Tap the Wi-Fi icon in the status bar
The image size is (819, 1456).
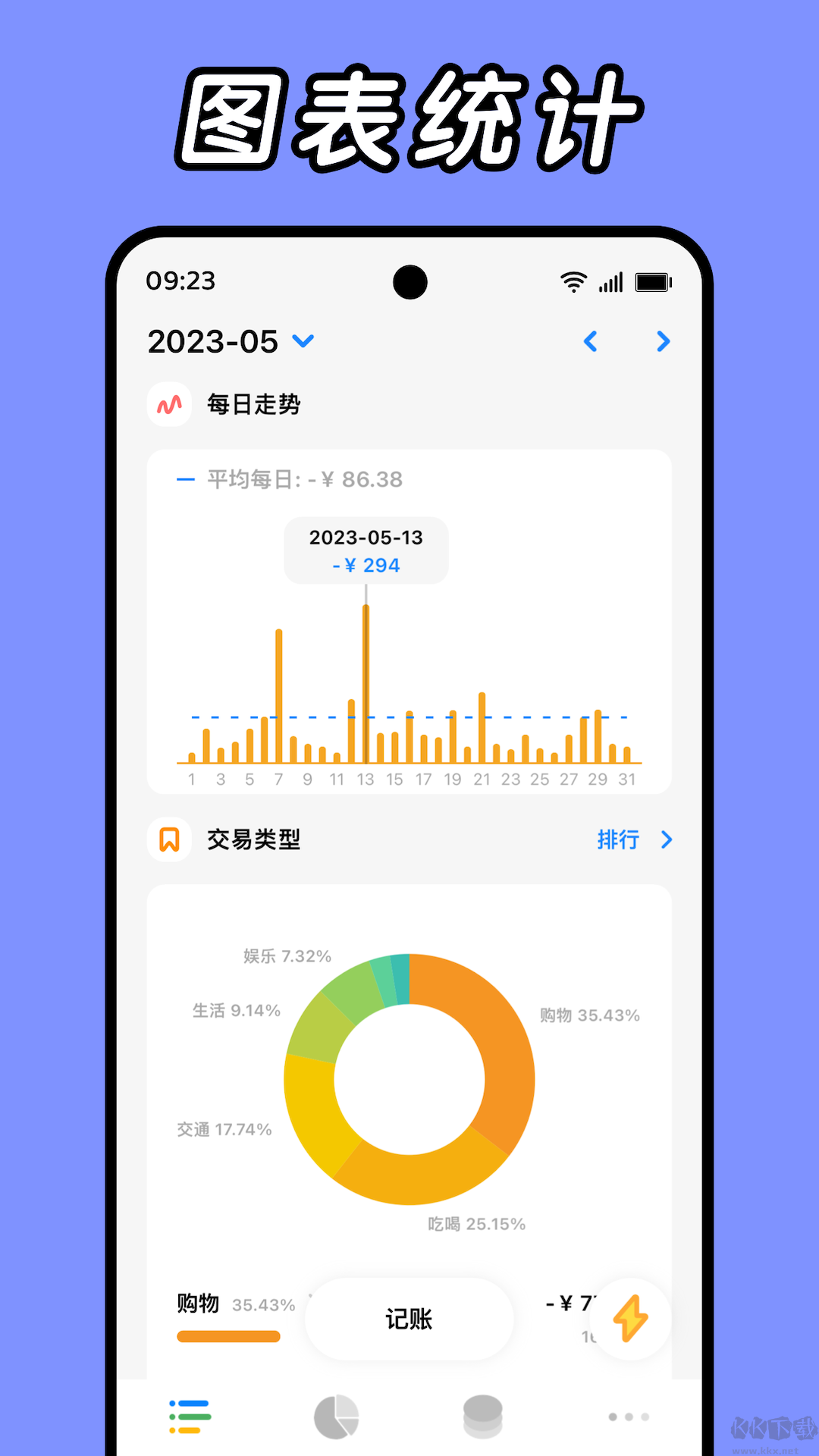click(573, 281)
